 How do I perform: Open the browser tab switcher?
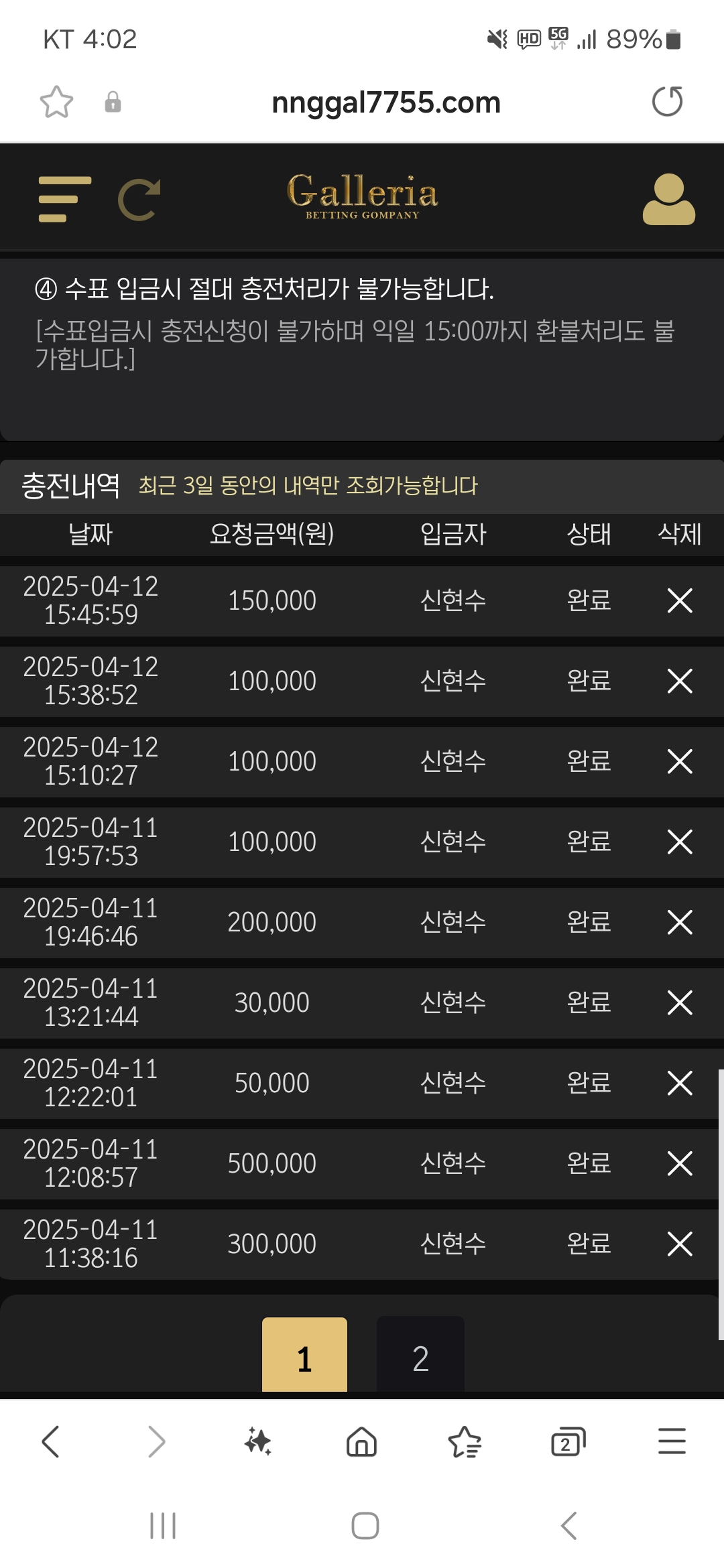pos(567,1441)
